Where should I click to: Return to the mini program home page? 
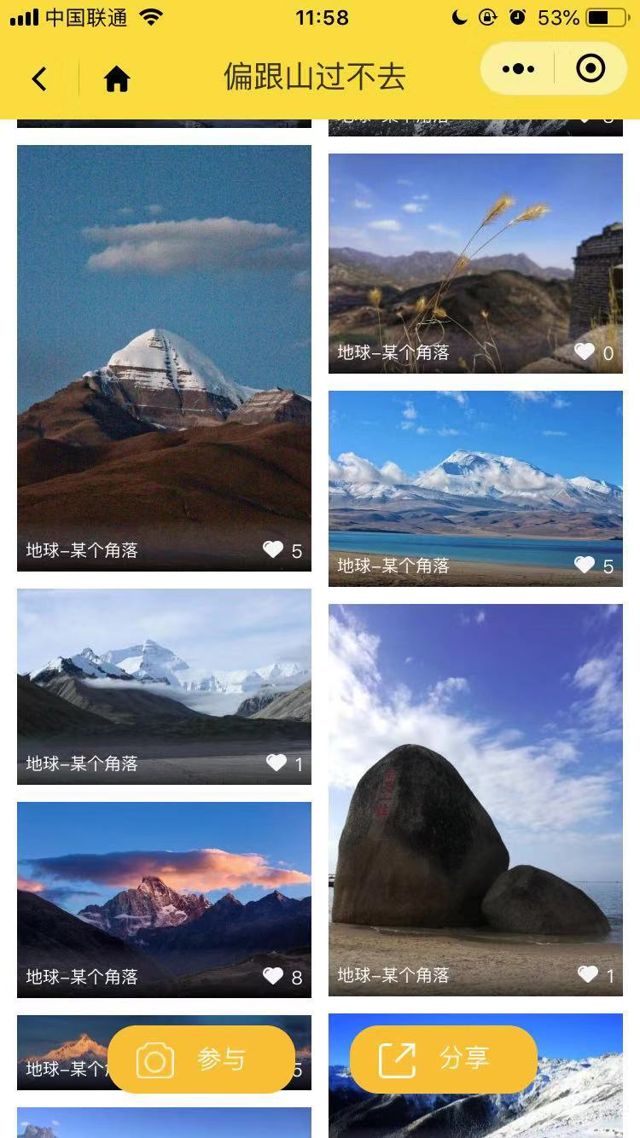tap(117, 78)
